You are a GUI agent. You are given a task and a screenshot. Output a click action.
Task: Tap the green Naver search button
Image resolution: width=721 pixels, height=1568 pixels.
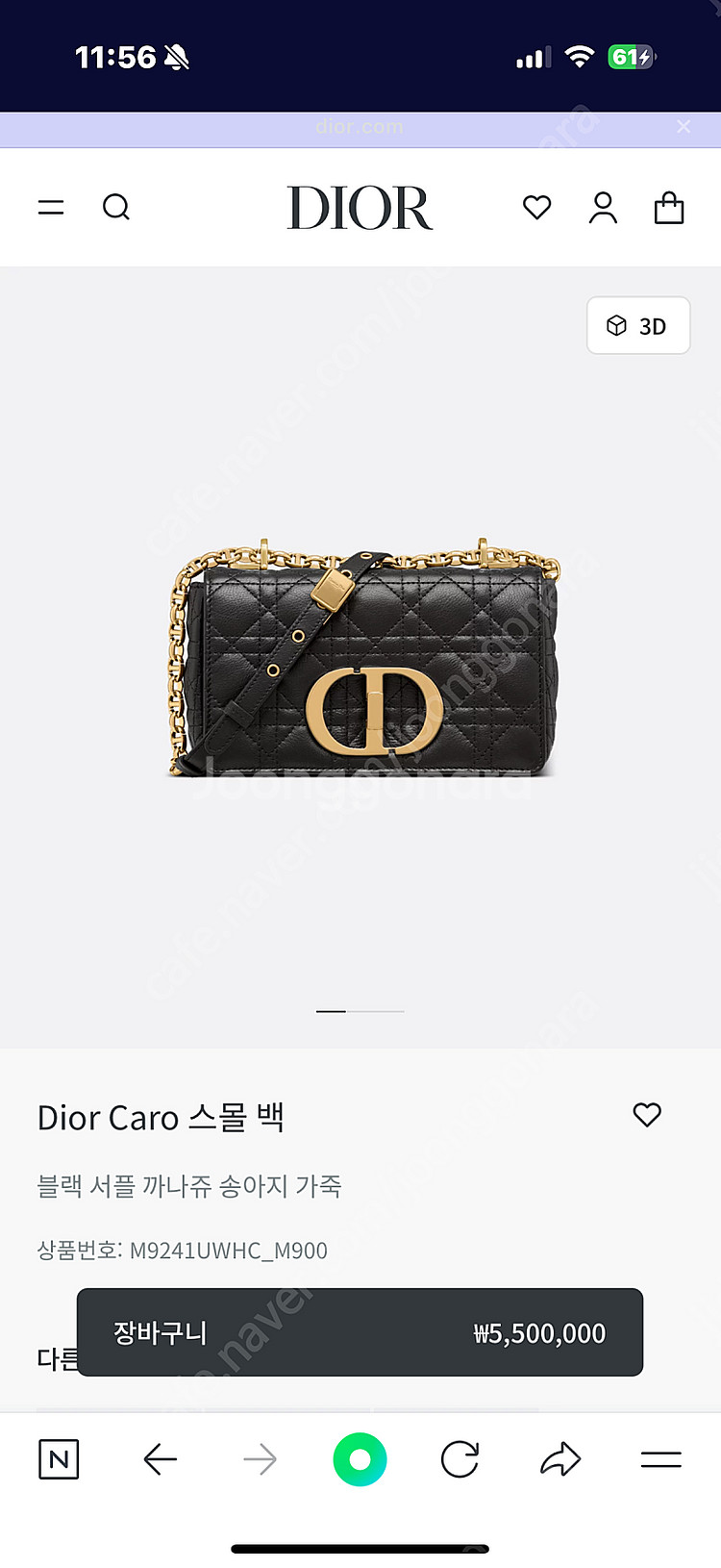pyautogui.click(x=360, y=1459)
